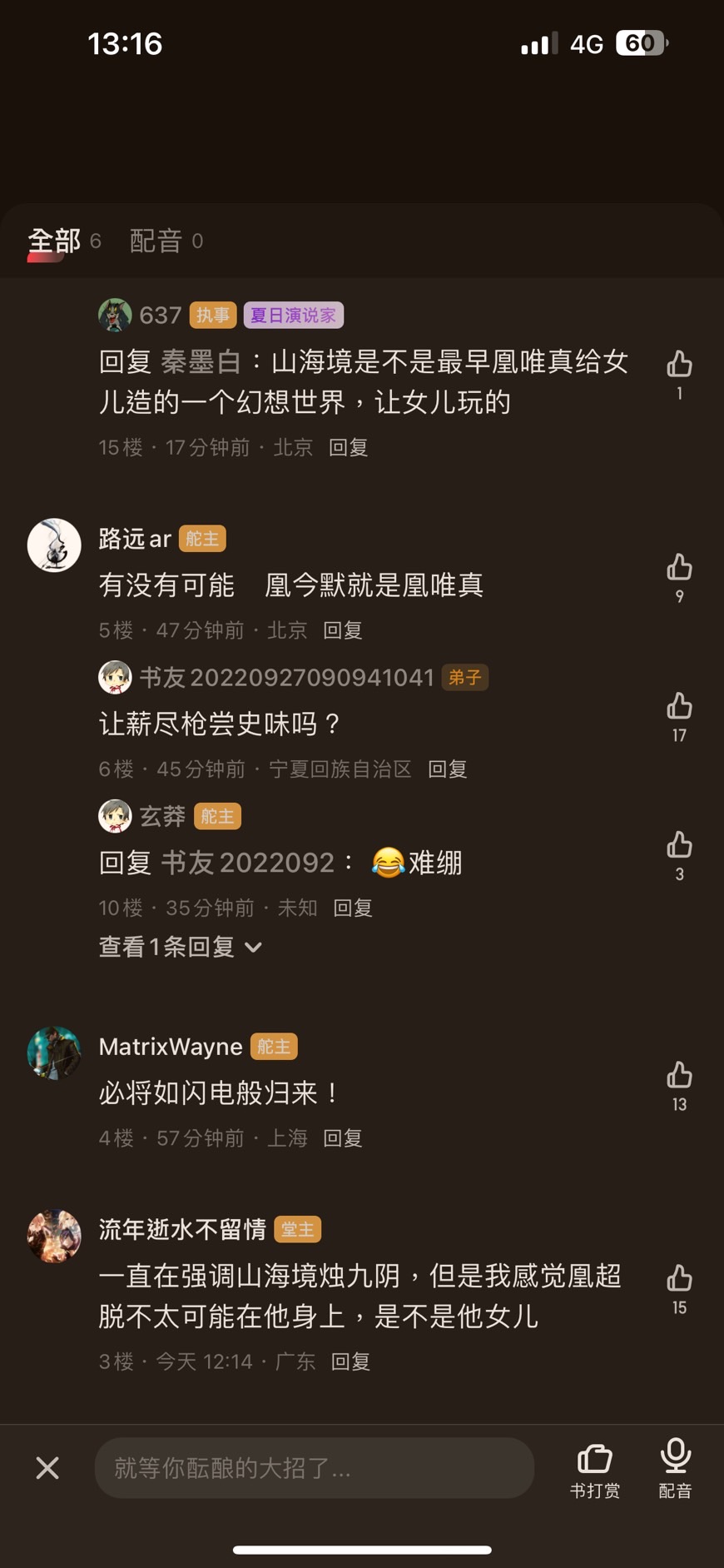Open 流年逝水不留情's avatar

point(54,1236)
